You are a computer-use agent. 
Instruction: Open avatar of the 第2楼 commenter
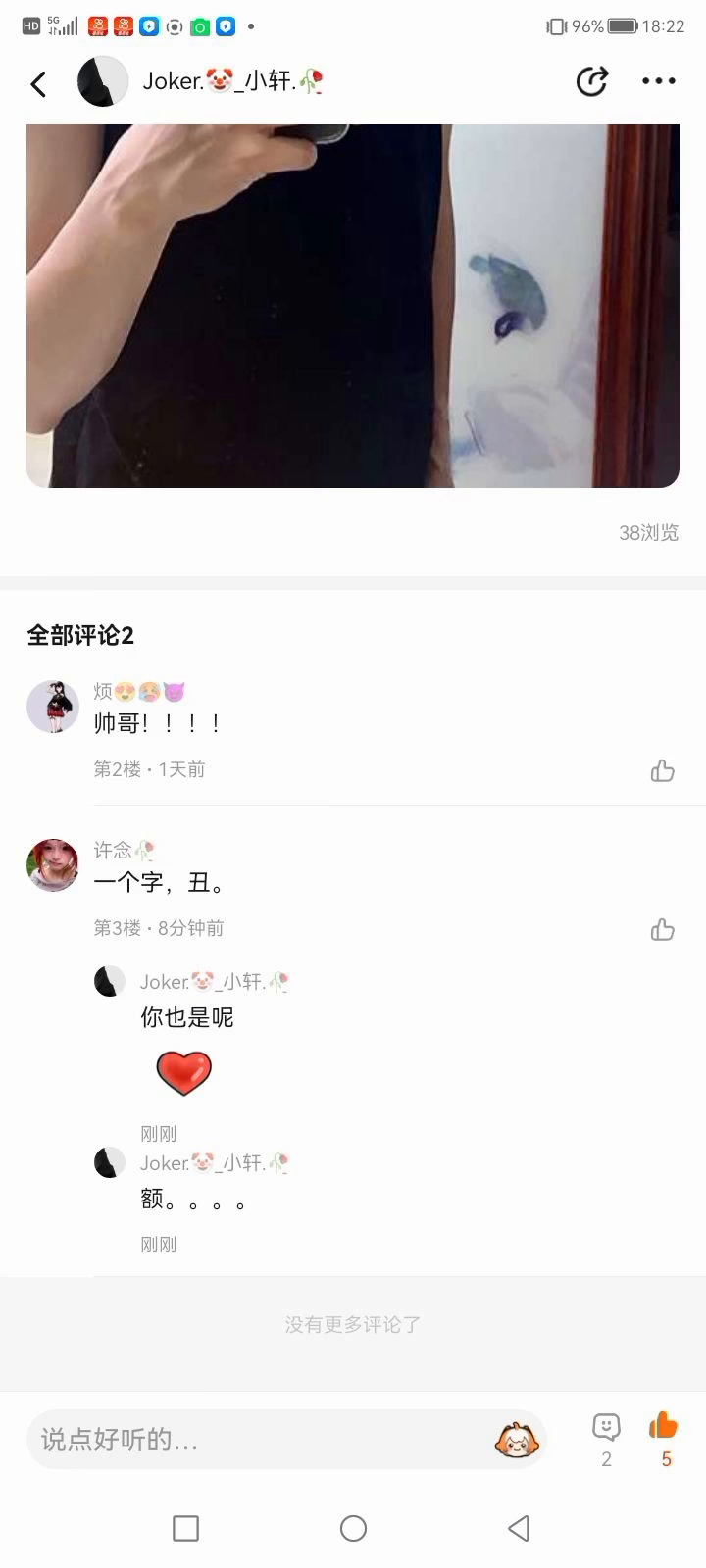pos(53,707)
